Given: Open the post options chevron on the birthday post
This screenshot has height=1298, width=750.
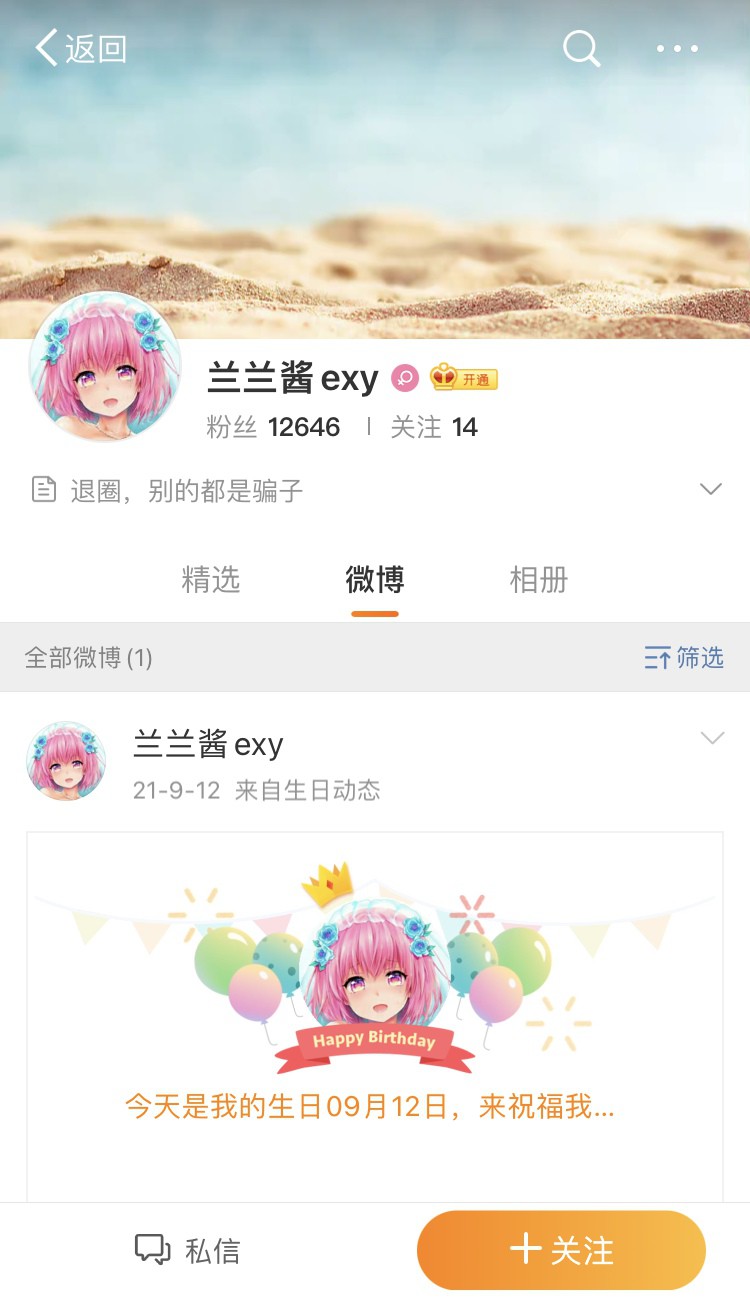Looking at the screenshot, I should click(x=712, y=738).
